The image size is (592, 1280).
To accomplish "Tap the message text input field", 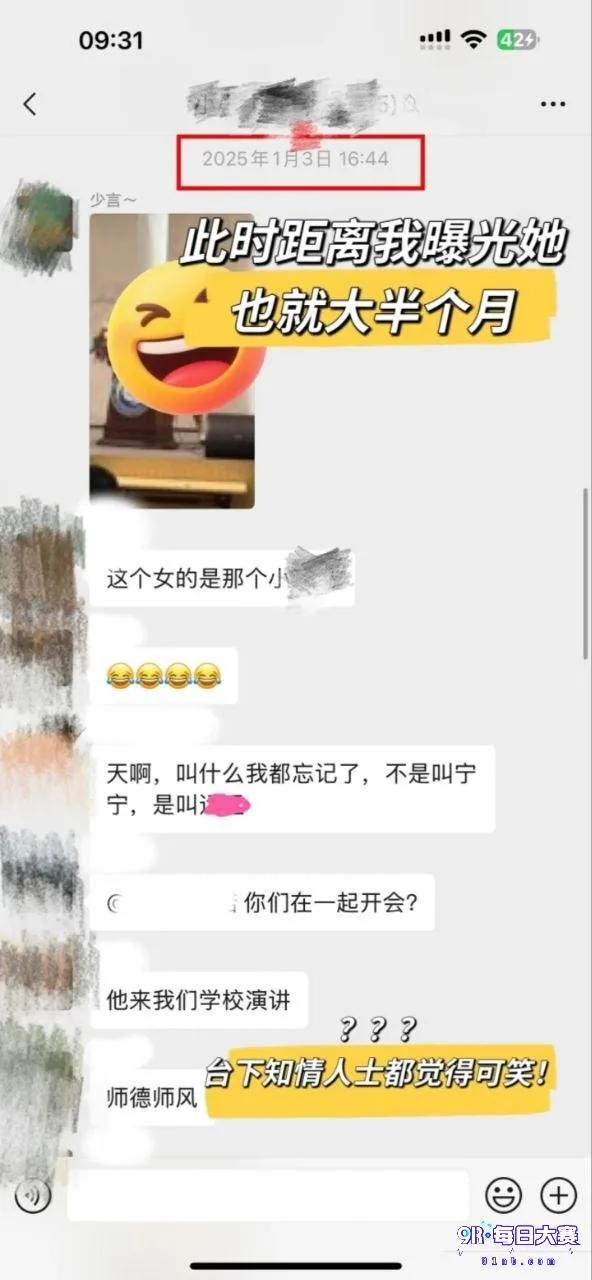I will pyautogui.click(x=267, y=1196).
